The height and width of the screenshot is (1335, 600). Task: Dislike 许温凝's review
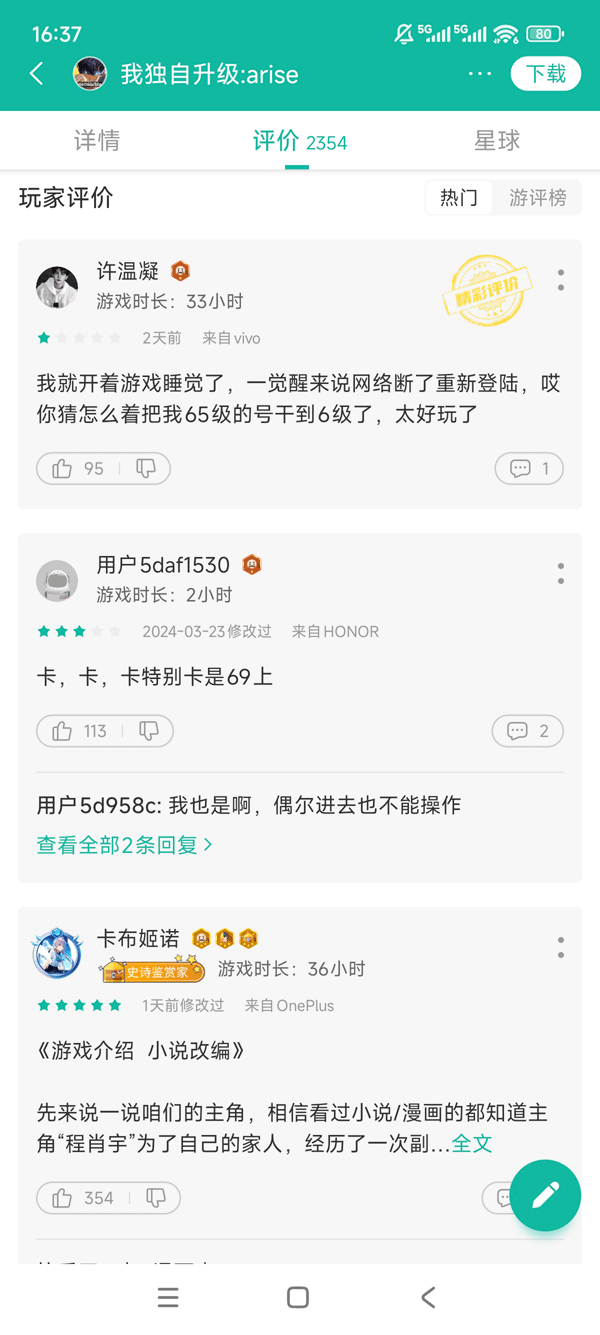click(146, 468)
